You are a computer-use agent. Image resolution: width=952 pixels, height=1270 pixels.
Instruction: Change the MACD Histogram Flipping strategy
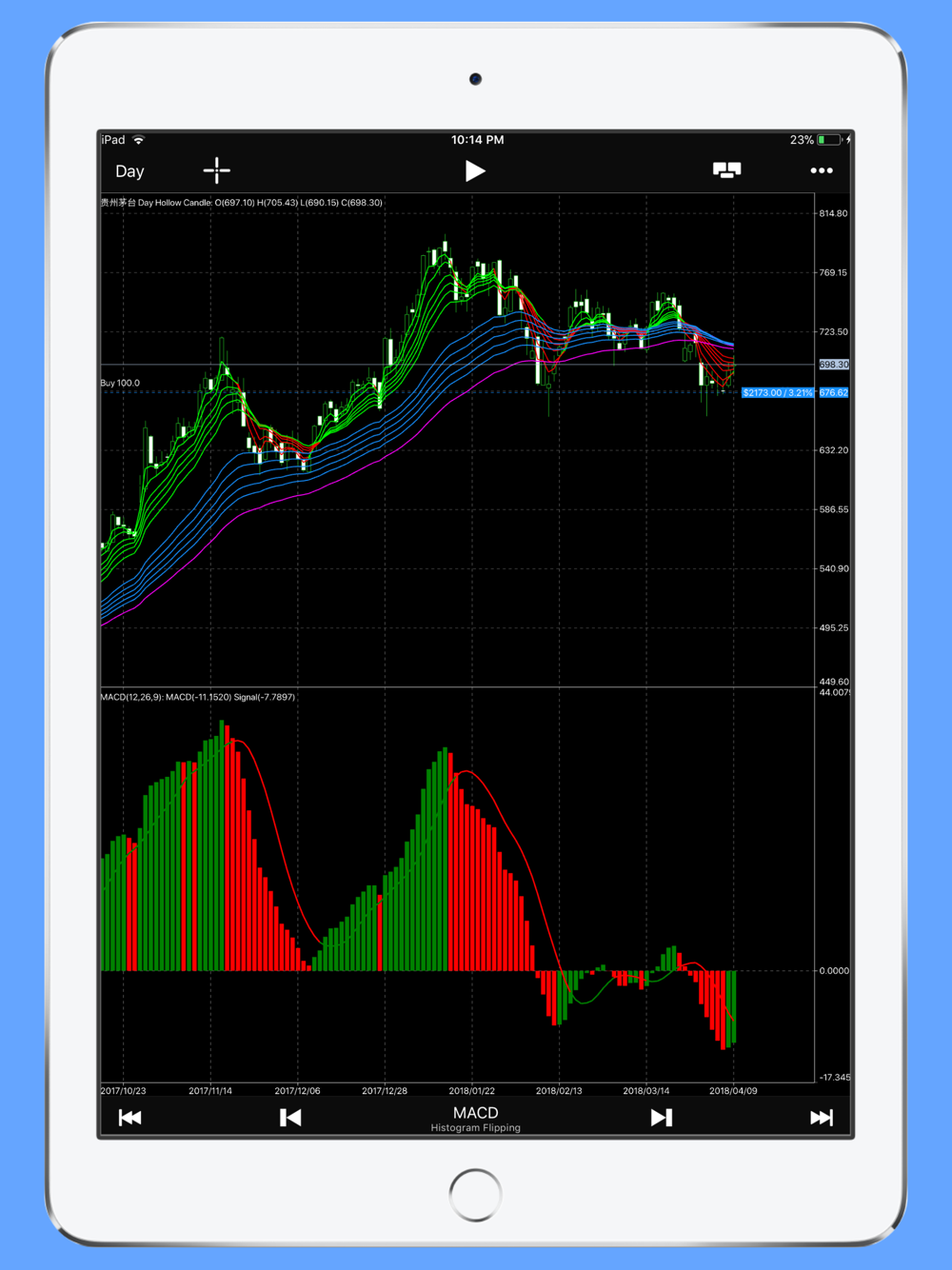coord(475,1118)
